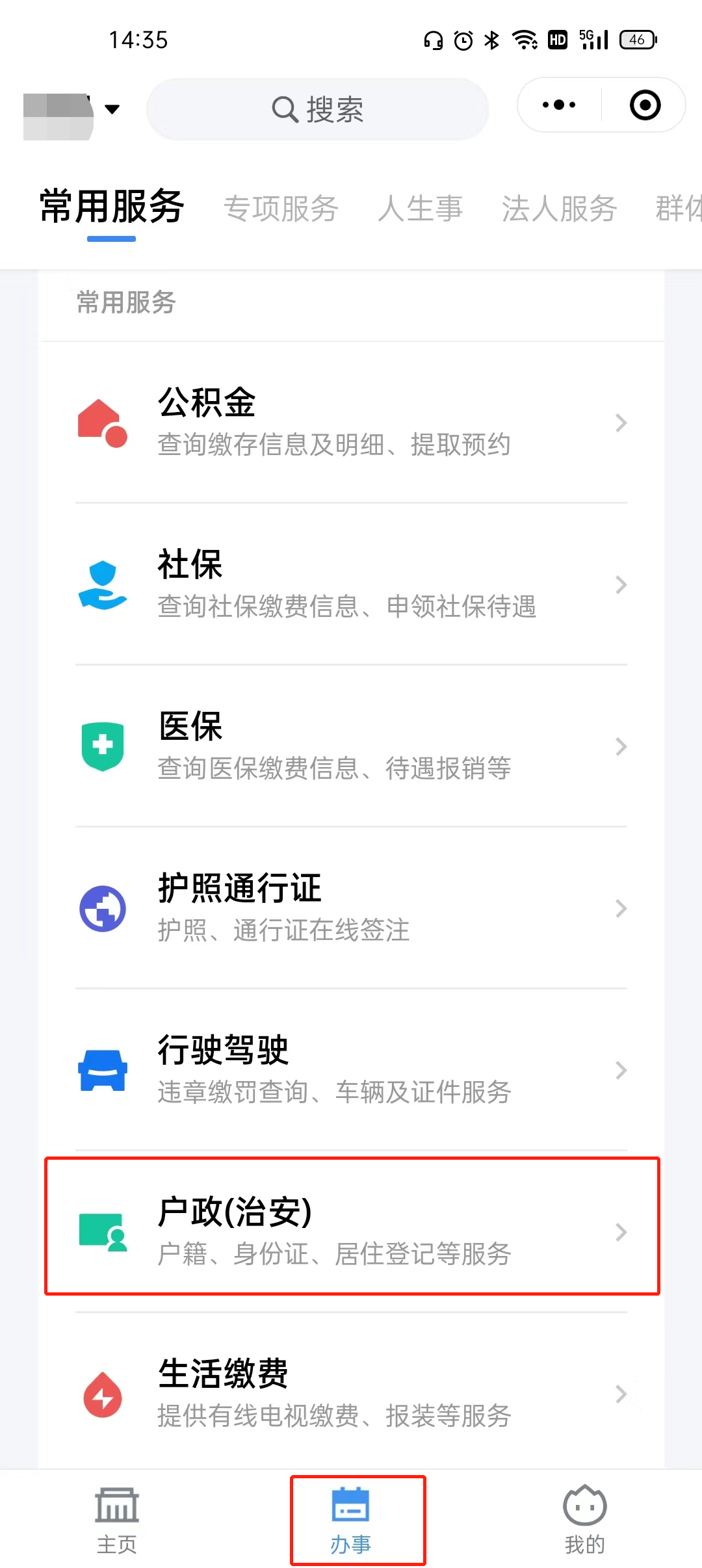Image resolution: width=702 pixels, height=1568 pixels.
Task: Expand the city dropdown arrow
Action: (112, 109)
